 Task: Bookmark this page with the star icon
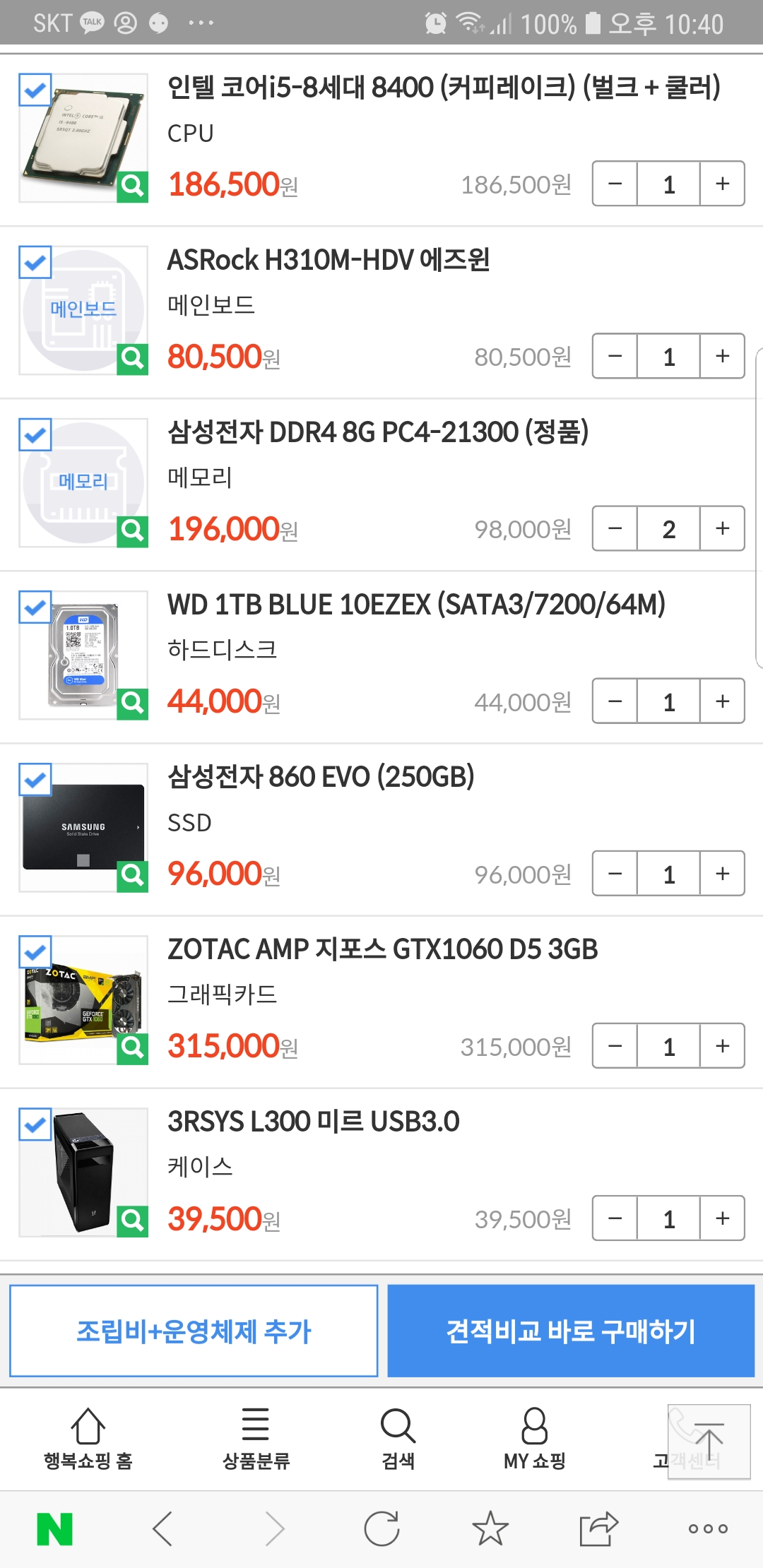pyautogui.click(x=490, y=1529)
